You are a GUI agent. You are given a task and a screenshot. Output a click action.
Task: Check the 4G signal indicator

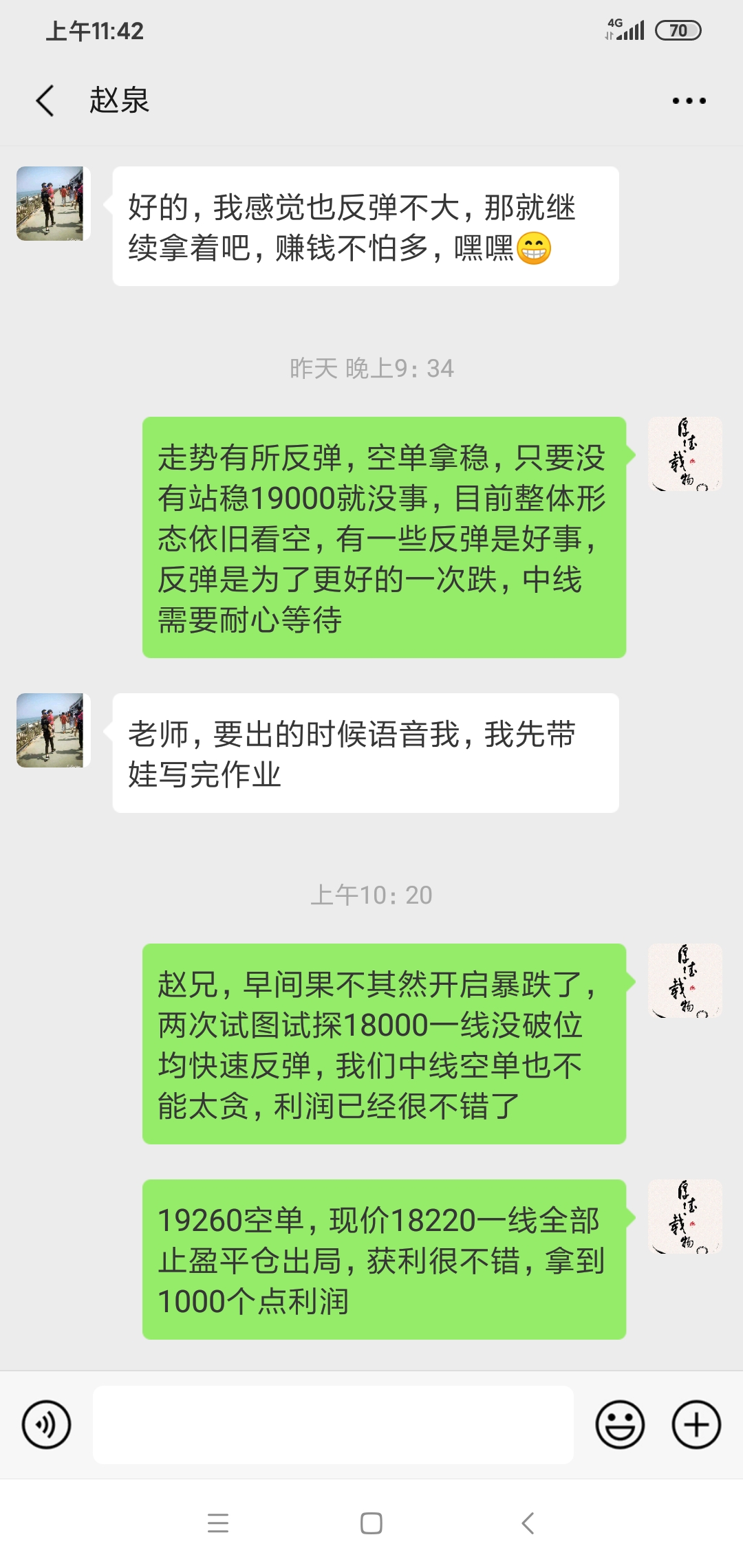click(x=626, y=29)
